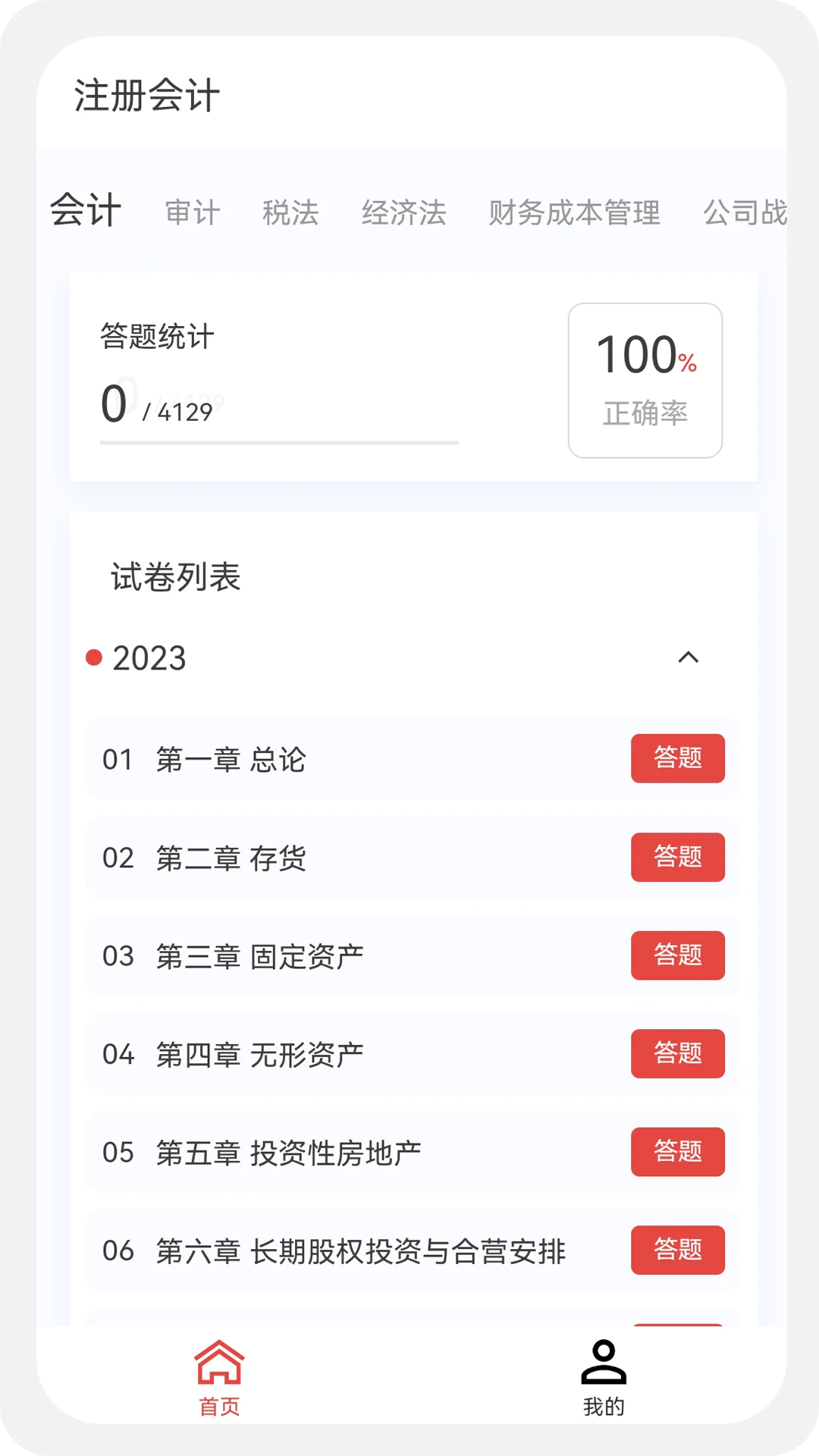Click 答题 for 第二章 存货
This screenshot has height=1456, width=819.
coord(677,858)
